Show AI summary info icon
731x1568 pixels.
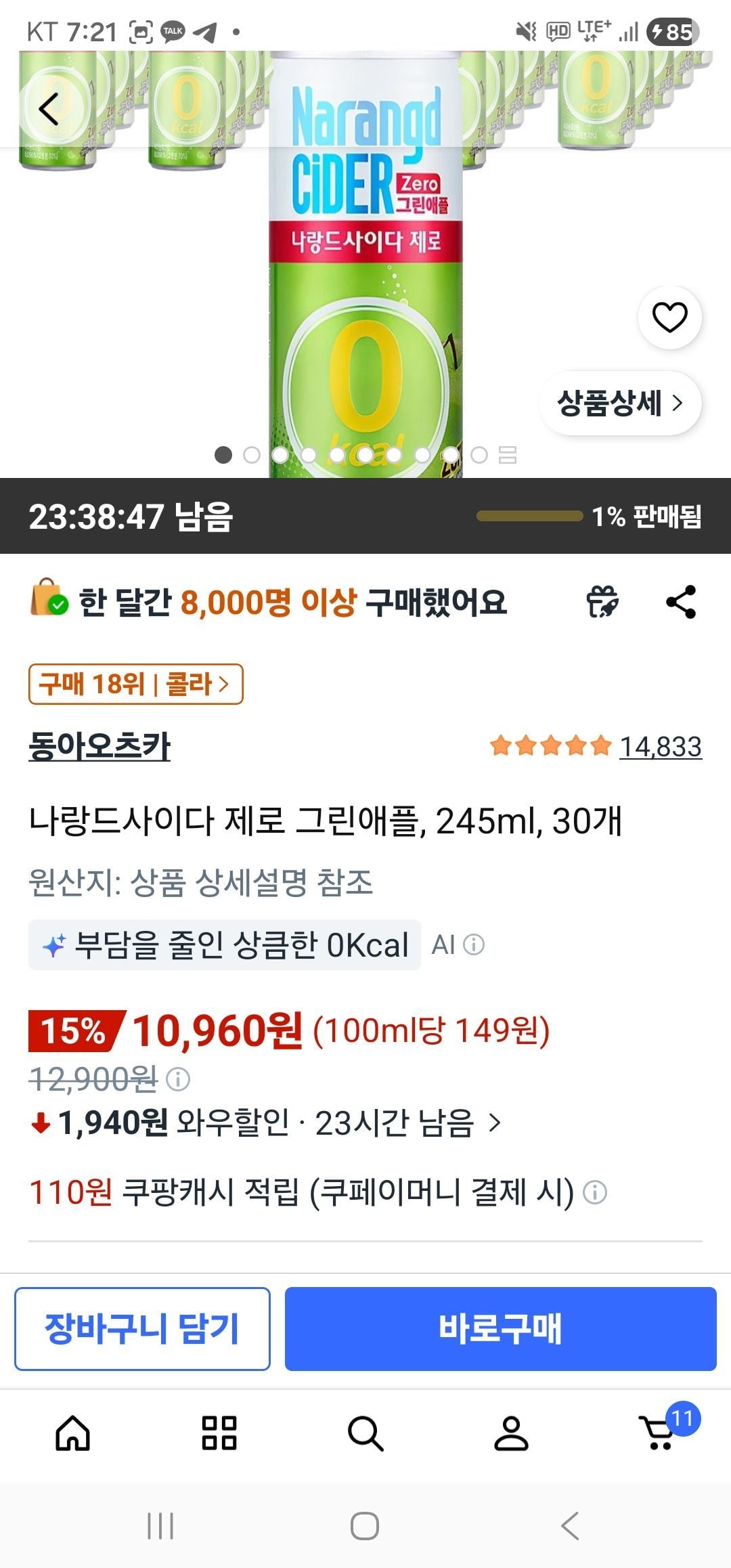[x=474, y=944]
